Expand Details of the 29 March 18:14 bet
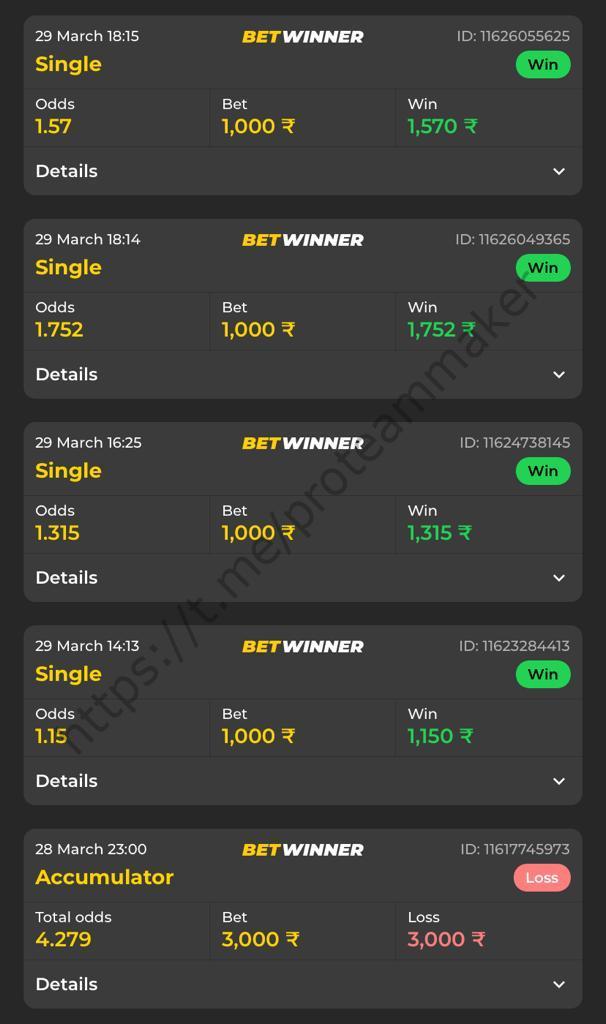The height and width of the screenshot is (1024, 606). 302,374
